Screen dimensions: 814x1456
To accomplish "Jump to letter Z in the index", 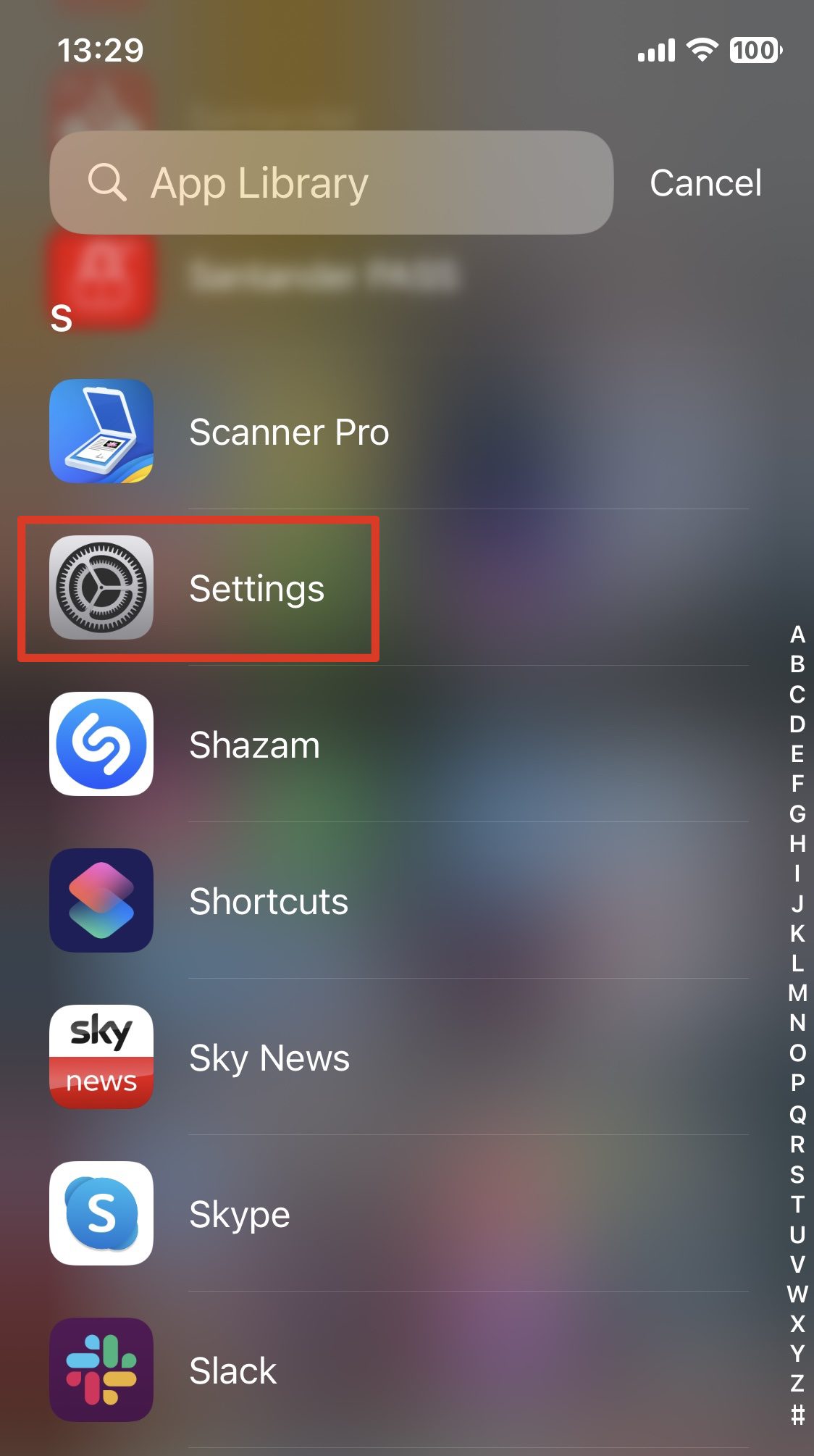I will click(x=797, y=1383).
